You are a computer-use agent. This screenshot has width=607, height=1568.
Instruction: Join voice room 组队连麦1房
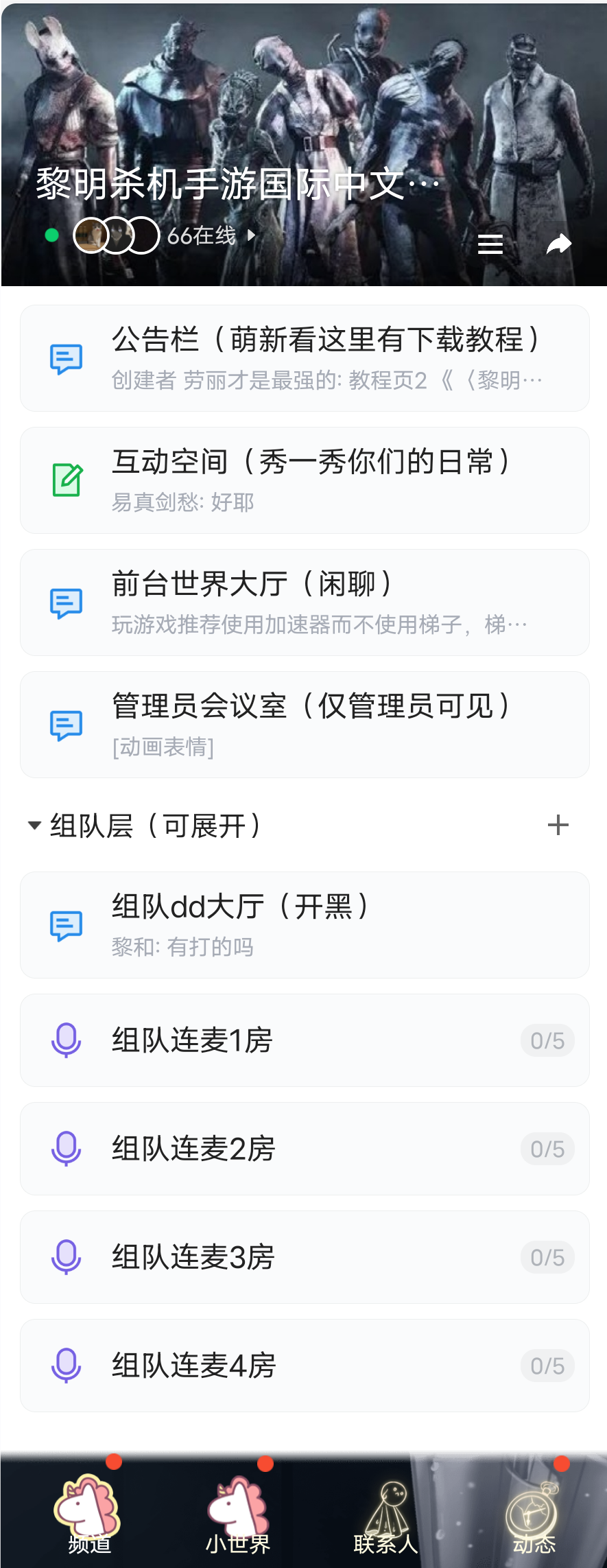pos(305,1040)
